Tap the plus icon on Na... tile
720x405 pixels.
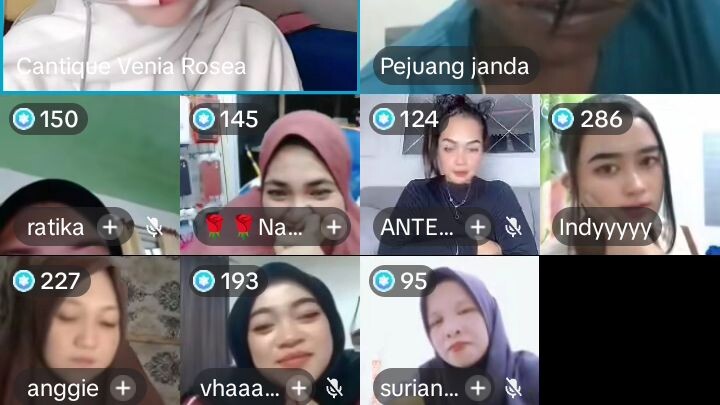[333, 227]
